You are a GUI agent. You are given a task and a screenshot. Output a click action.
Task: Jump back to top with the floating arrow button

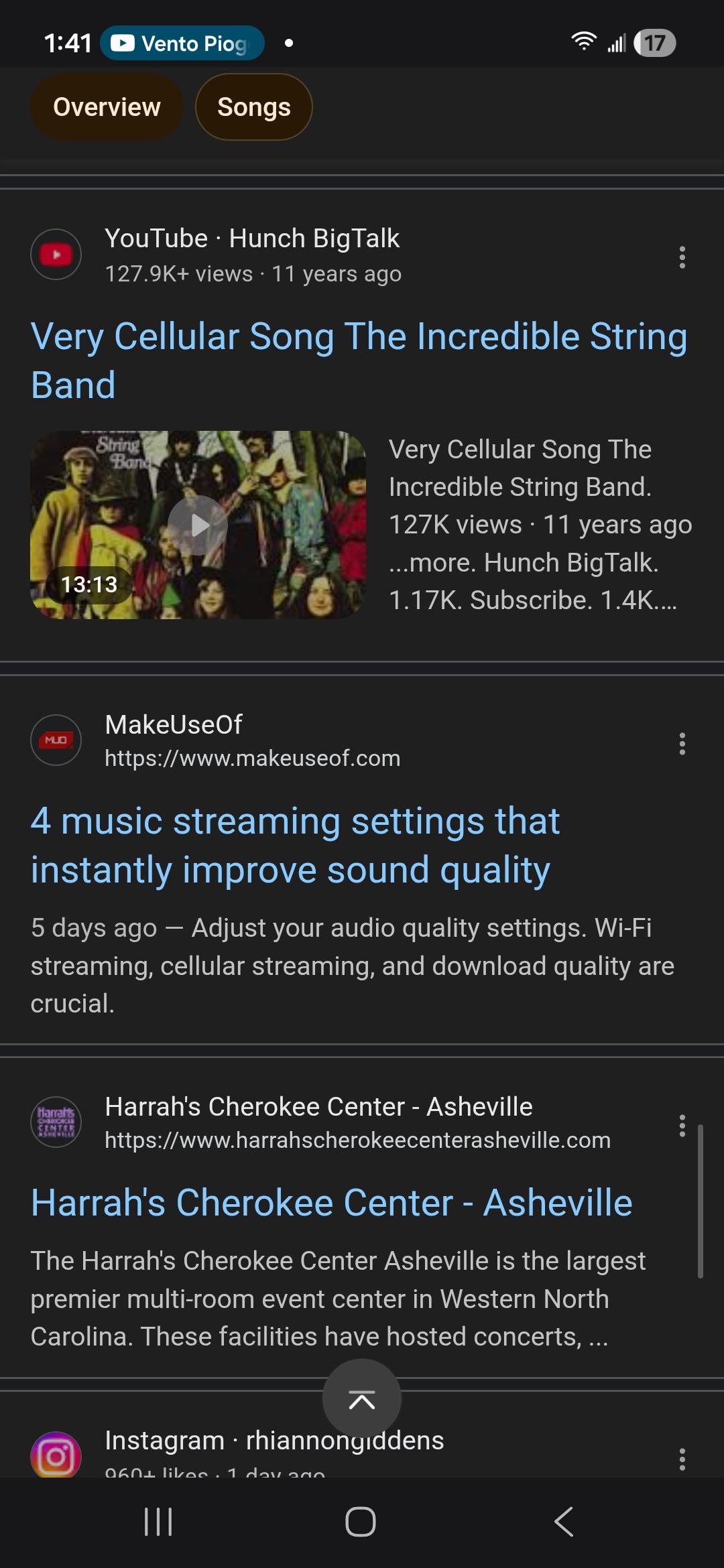(362, 1399)
